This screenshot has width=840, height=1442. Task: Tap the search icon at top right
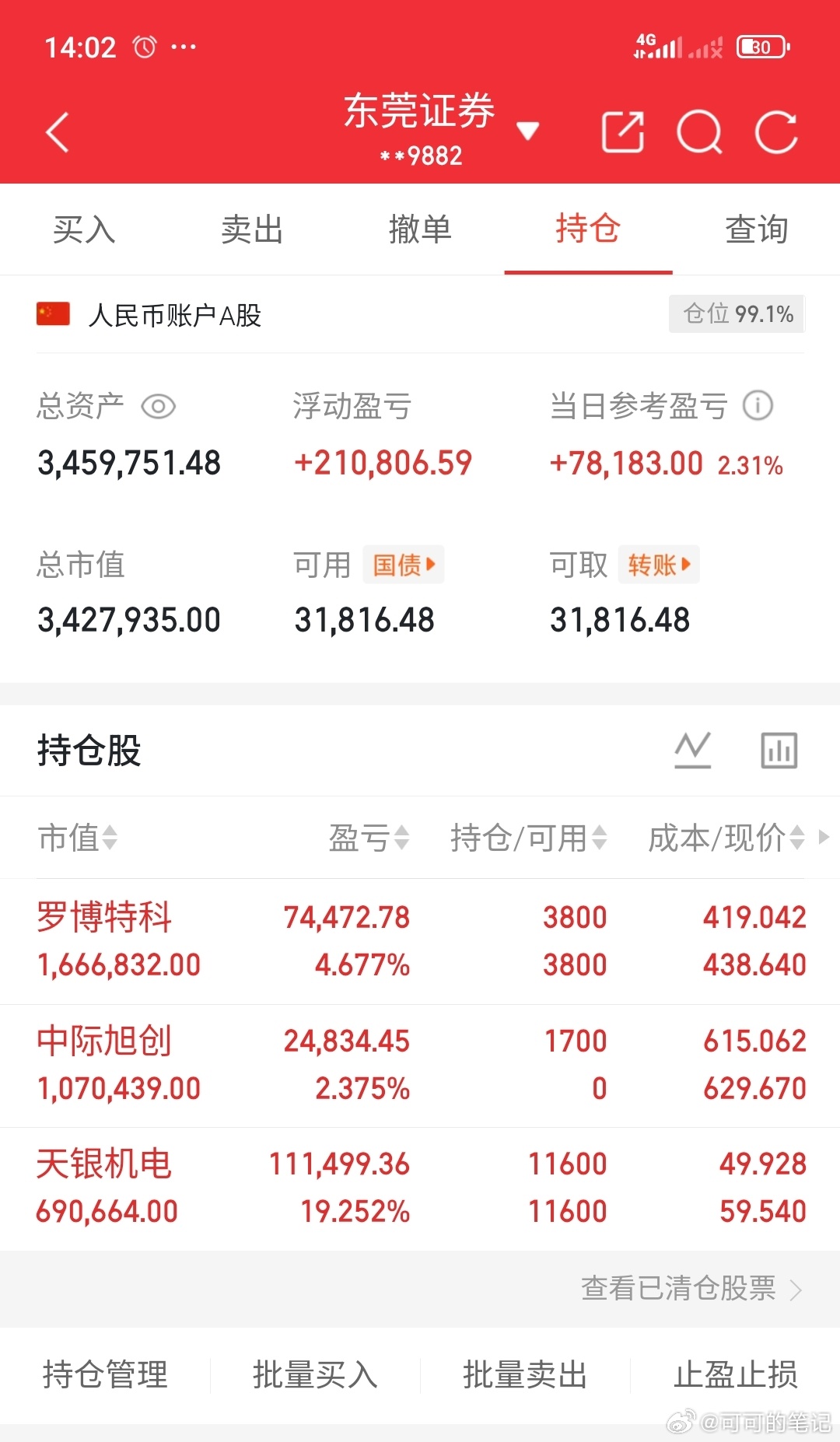click(699, 131)
